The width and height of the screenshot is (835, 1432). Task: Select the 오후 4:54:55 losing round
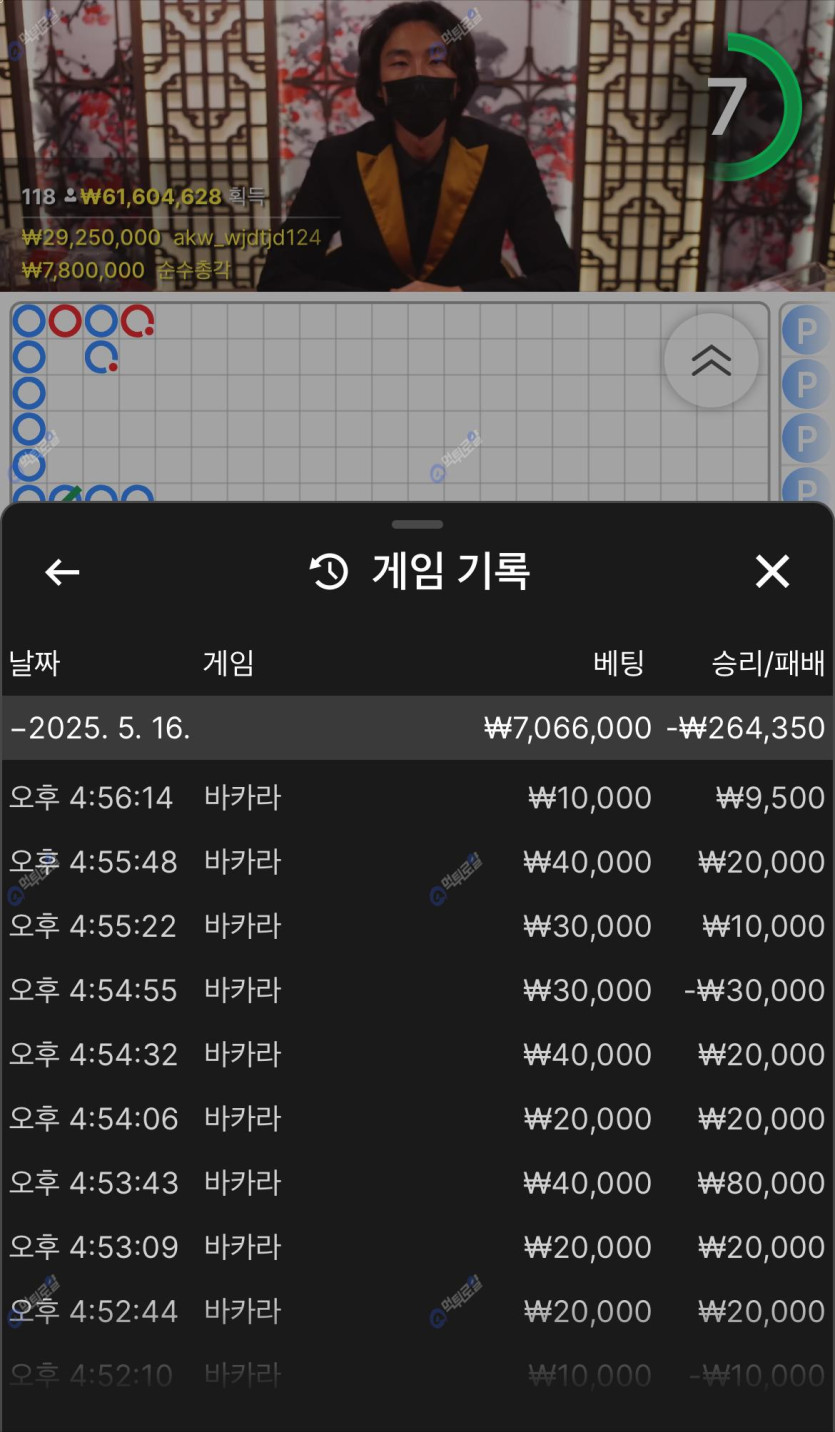click(x=417, y=990)
